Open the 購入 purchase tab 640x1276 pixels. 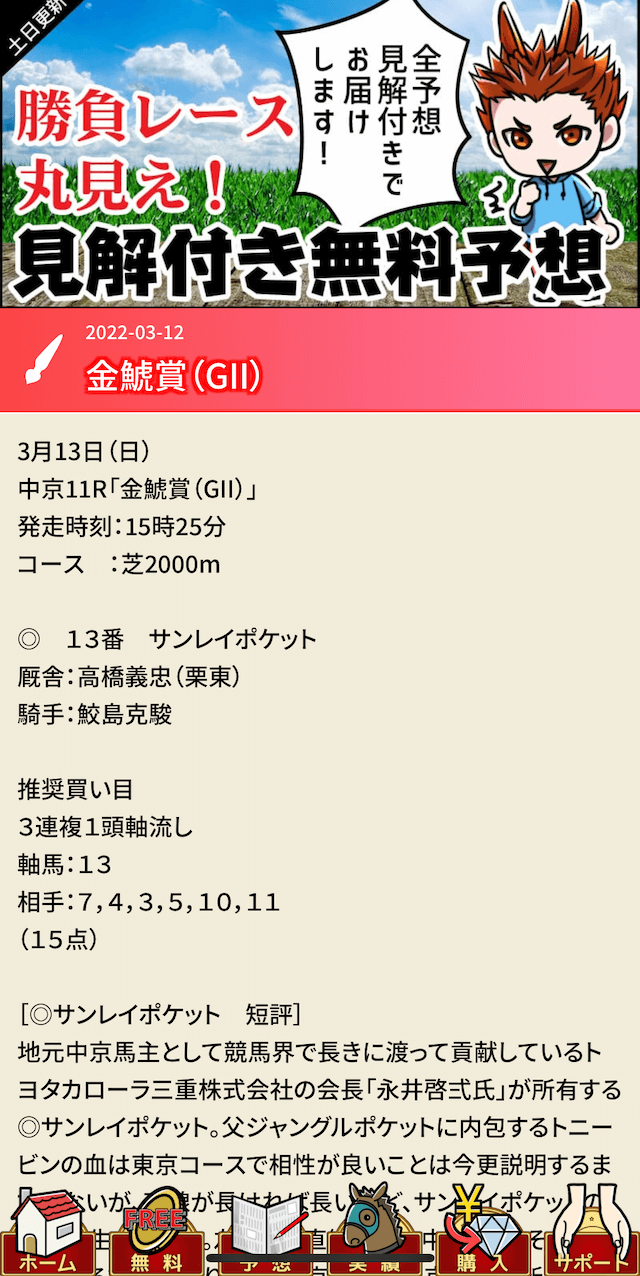click(483, 1232)
